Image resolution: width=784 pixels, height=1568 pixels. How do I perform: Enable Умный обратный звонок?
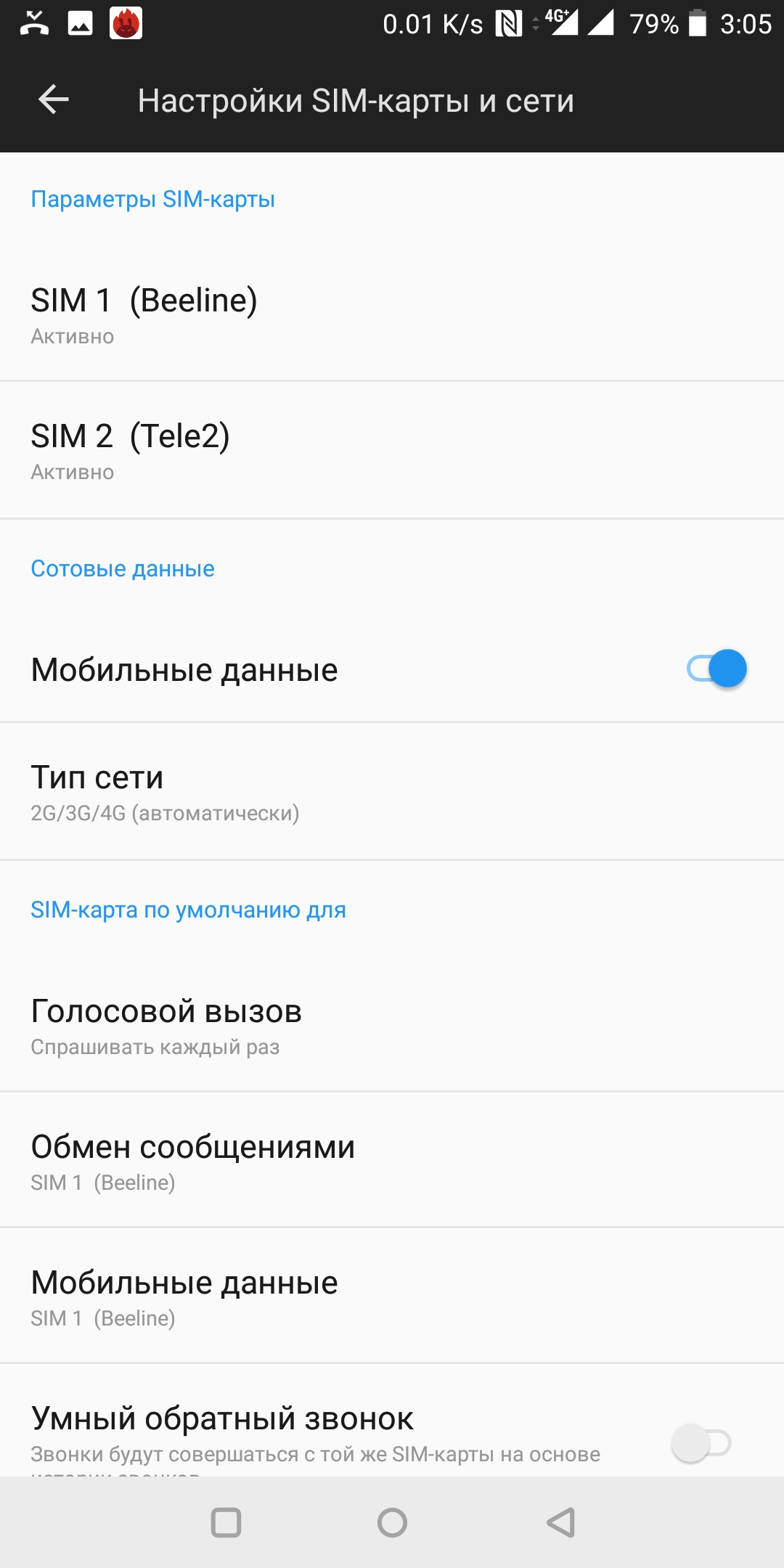[701, 1442]
